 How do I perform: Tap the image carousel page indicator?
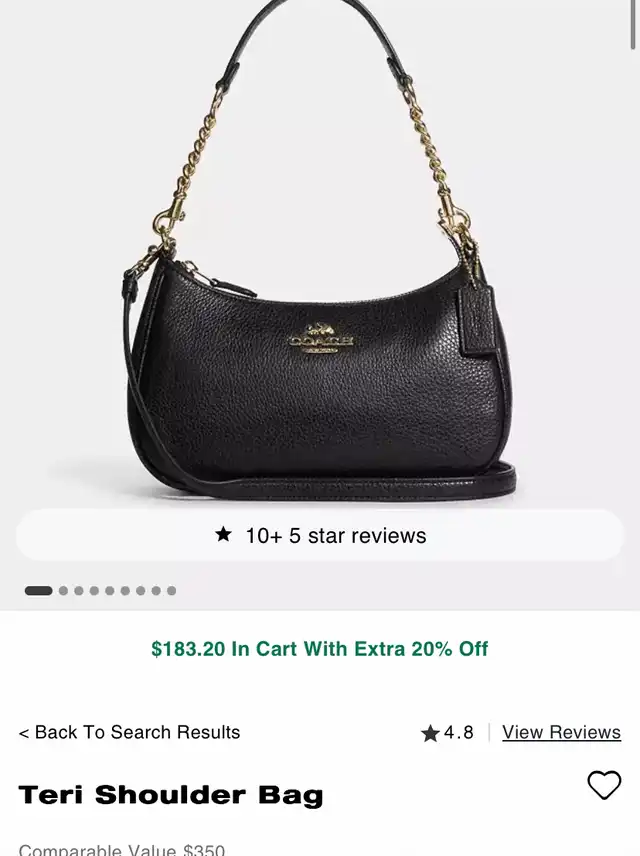[x=100, y=590]
